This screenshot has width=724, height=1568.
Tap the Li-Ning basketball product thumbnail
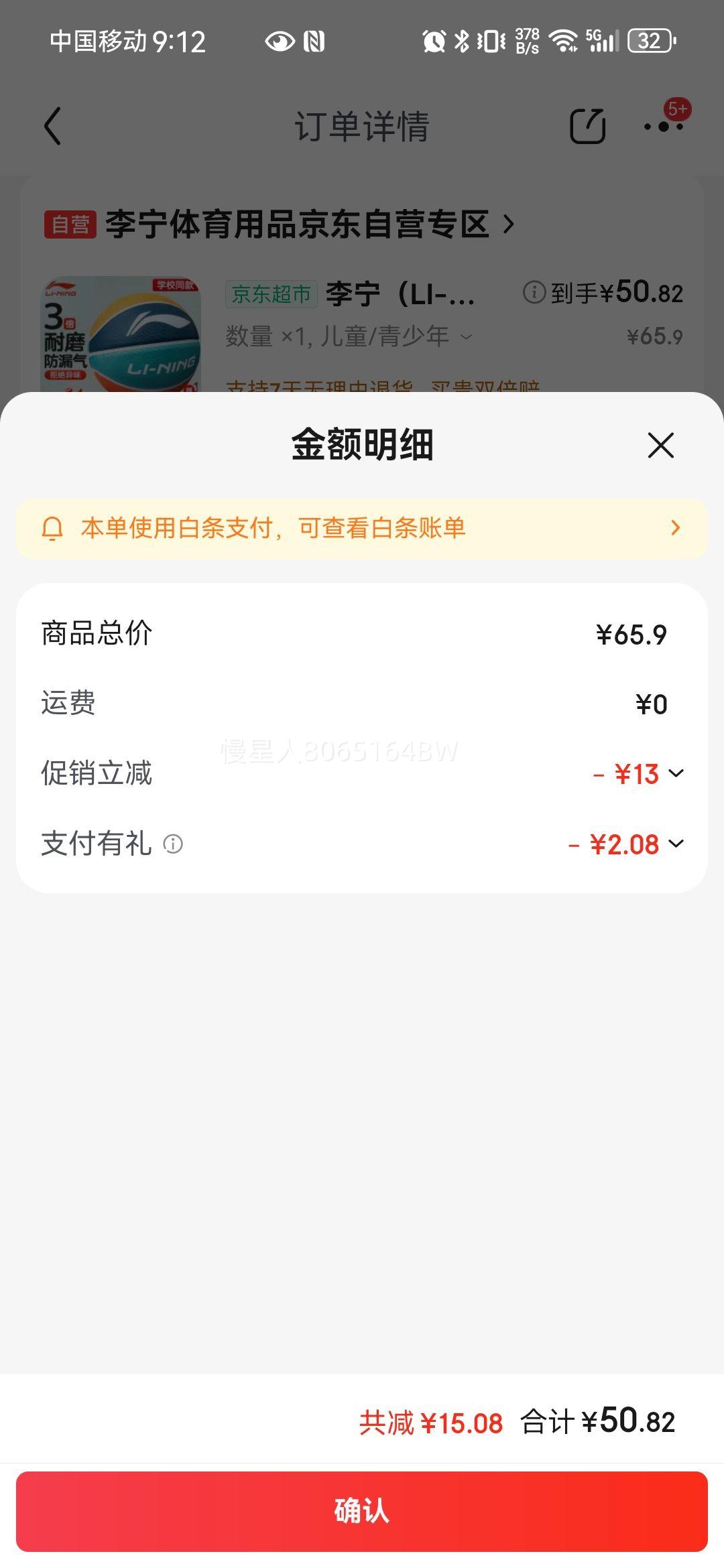[124, 335]
